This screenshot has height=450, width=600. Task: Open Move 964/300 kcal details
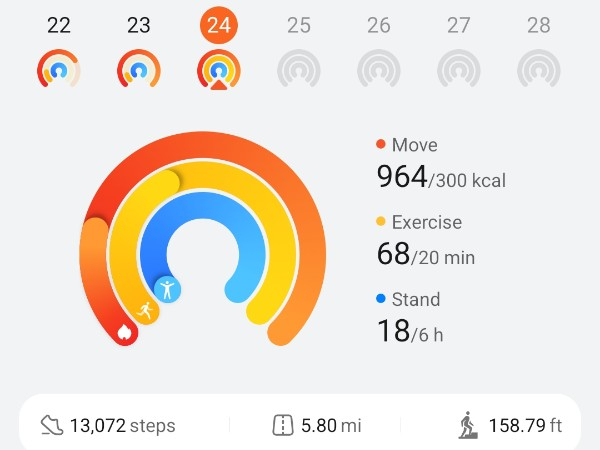(x=440, y=166)
